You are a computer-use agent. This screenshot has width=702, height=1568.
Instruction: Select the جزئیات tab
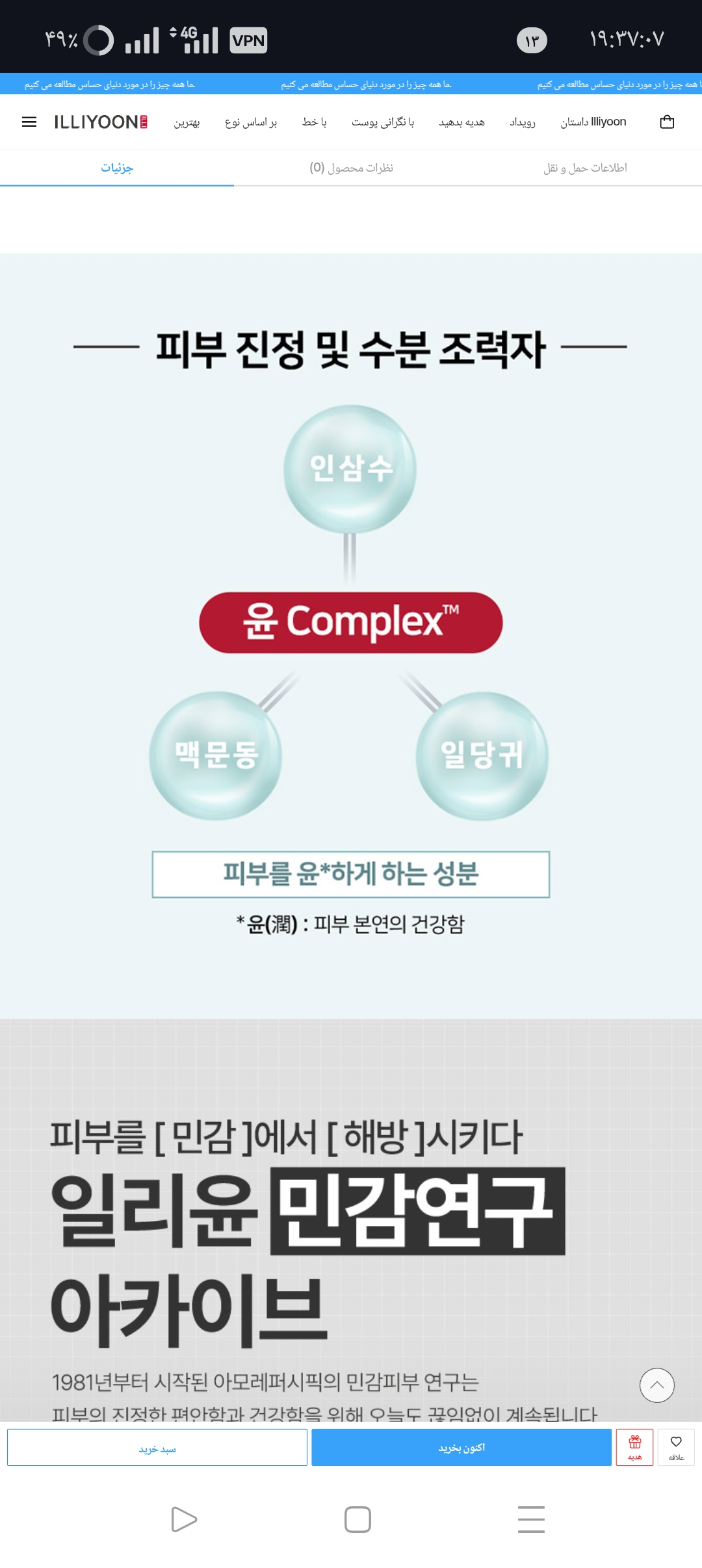point(117,168)
